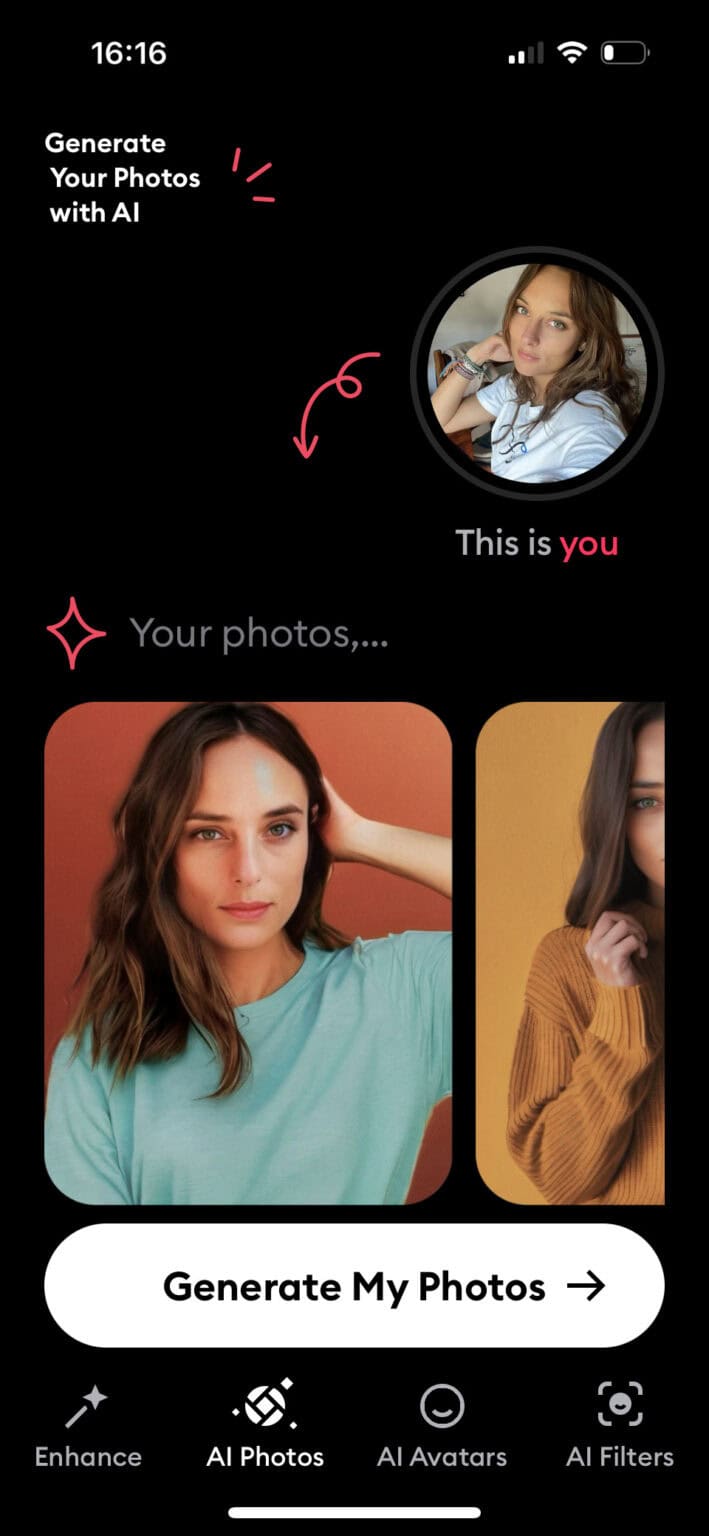Image resolution: width=709 pixels, height=1536 pixels.
Task: Tap the Generate My Photos button
Action: tap(354, 1286)
